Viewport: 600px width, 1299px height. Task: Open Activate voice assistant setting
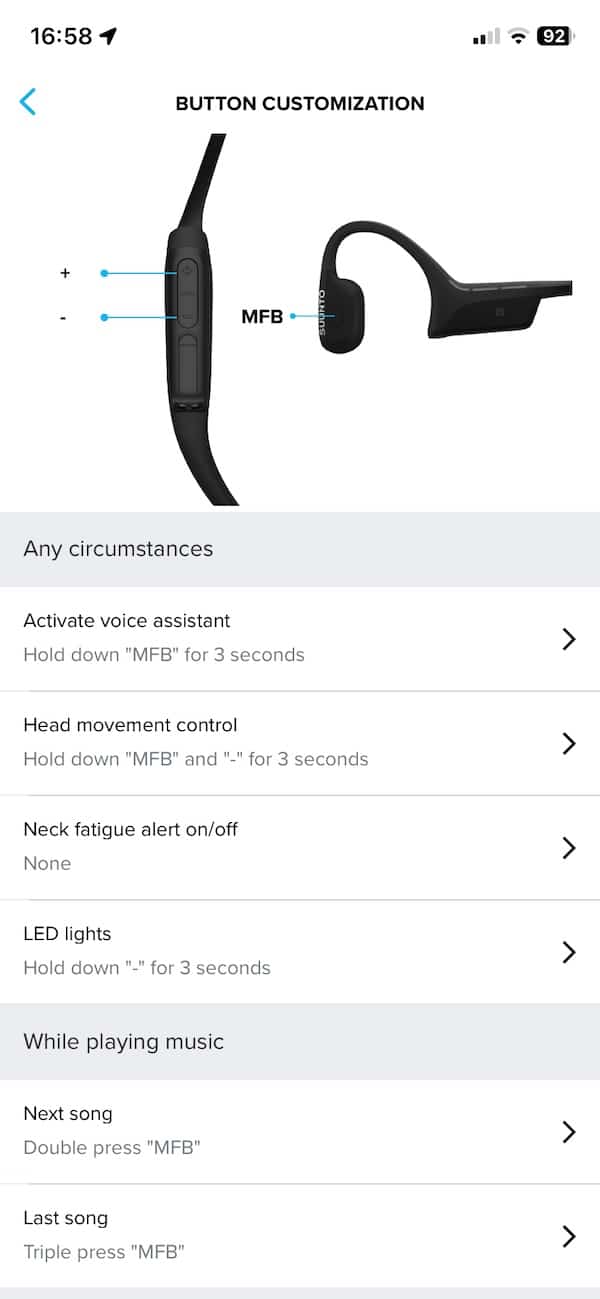coord(300,638)
